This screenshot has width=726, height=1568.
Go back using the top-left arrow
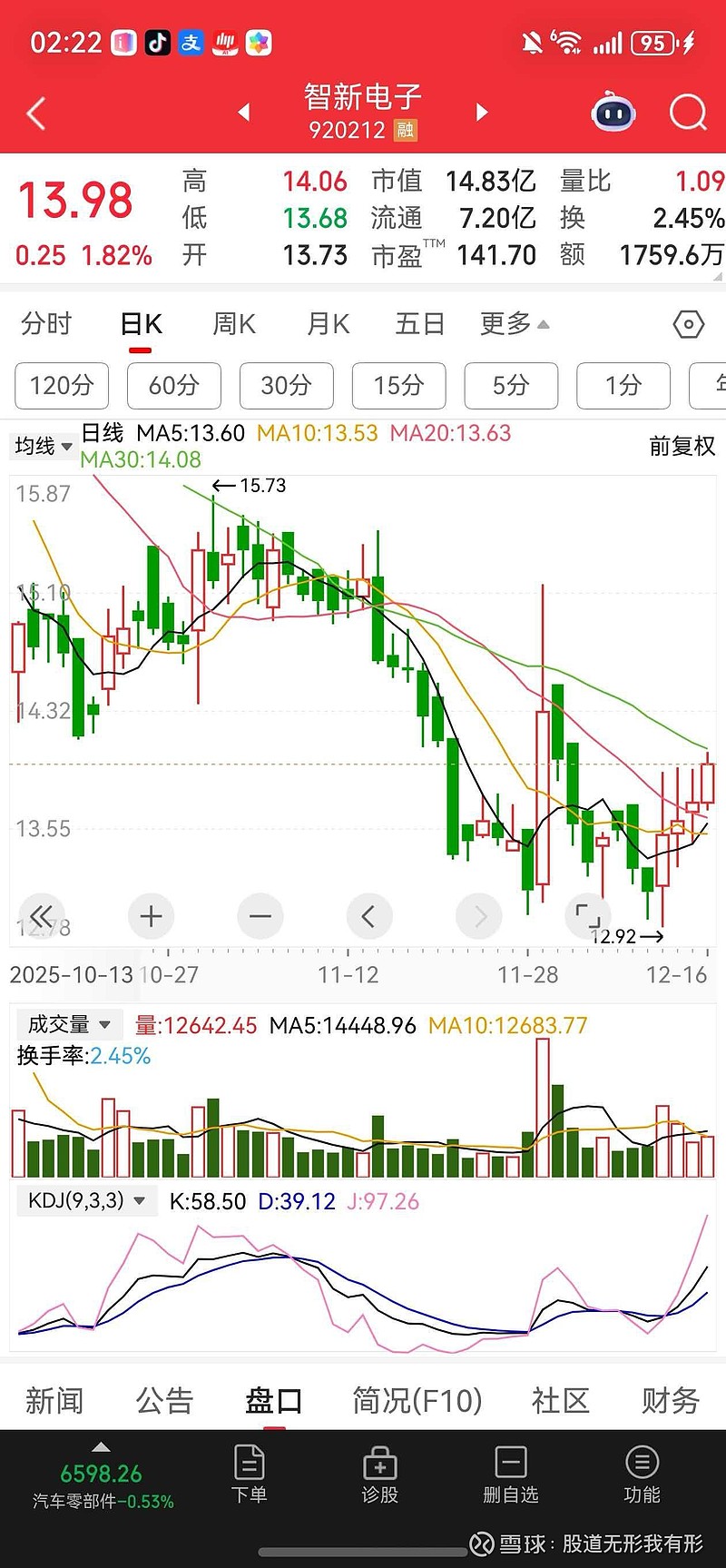(x=36, y=113)
